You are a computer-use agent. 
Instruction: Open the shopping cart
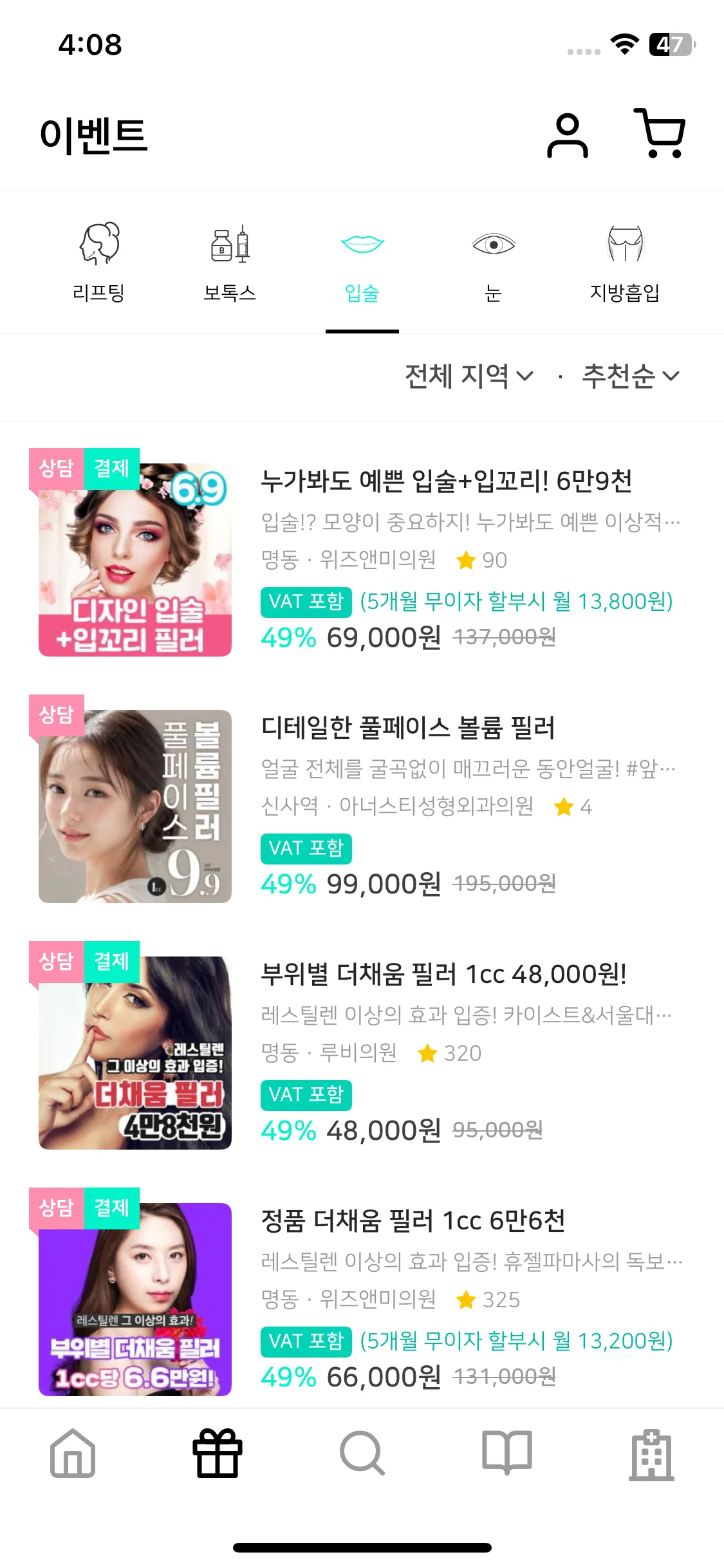point(660,134)
